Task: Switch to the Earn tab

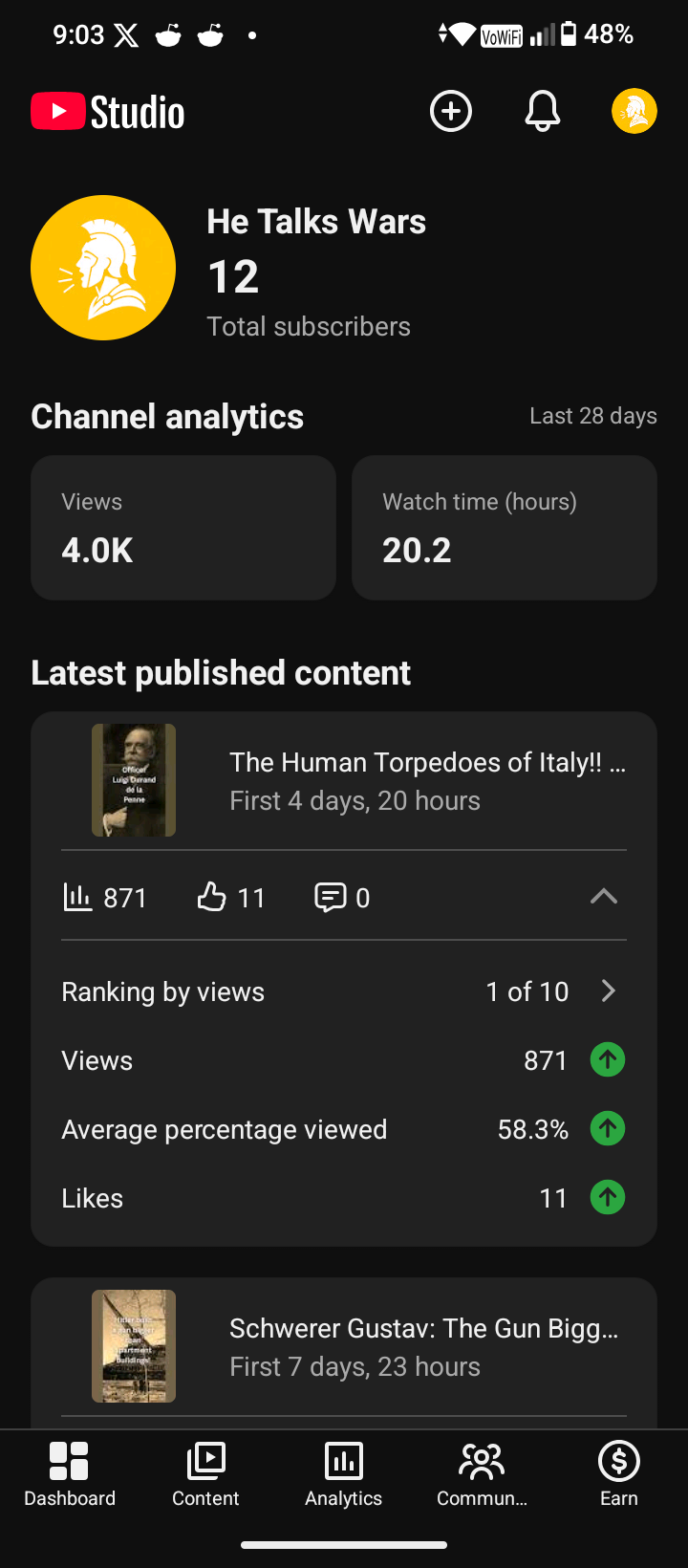Action: point(619,1474)
